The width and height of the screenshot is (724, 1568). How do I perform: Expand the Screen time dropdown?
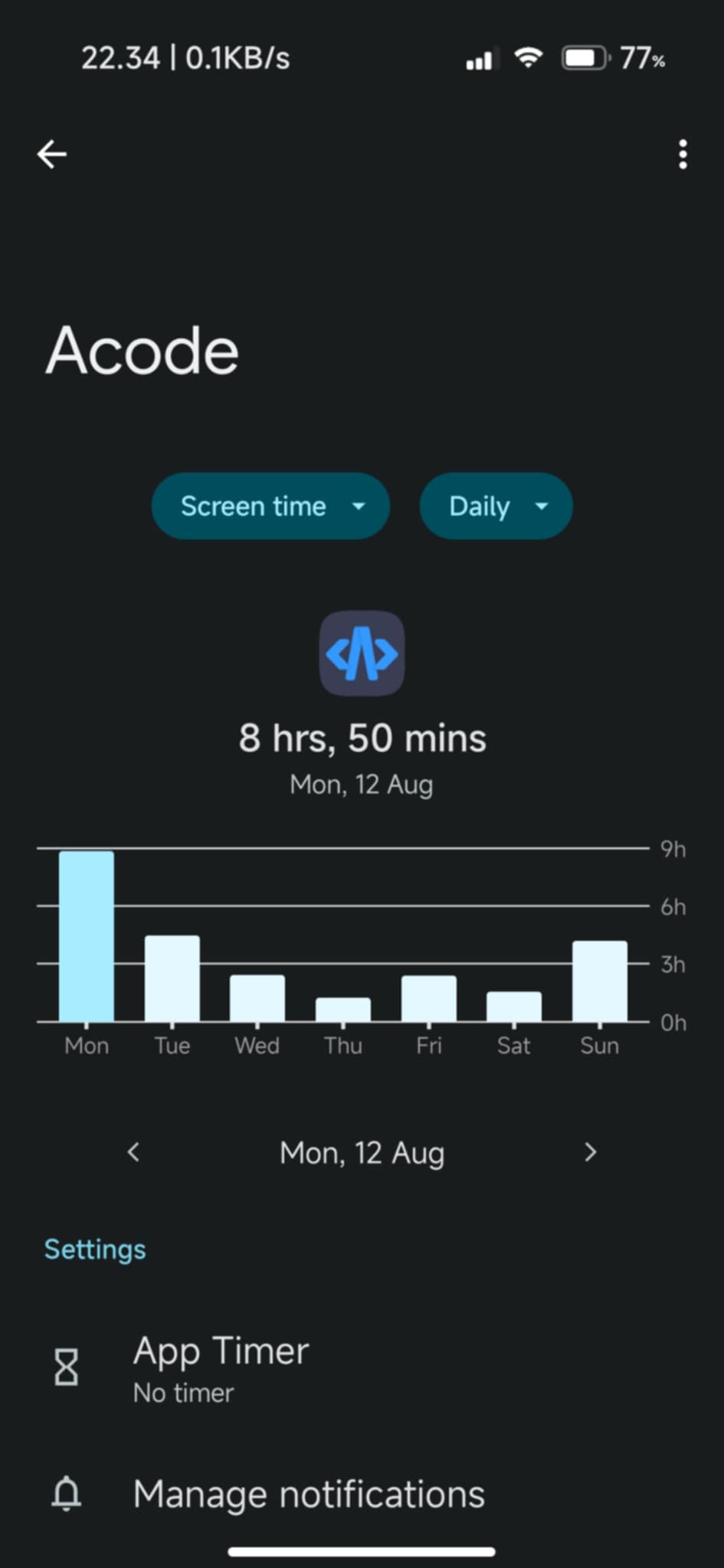tap(270, 506)
